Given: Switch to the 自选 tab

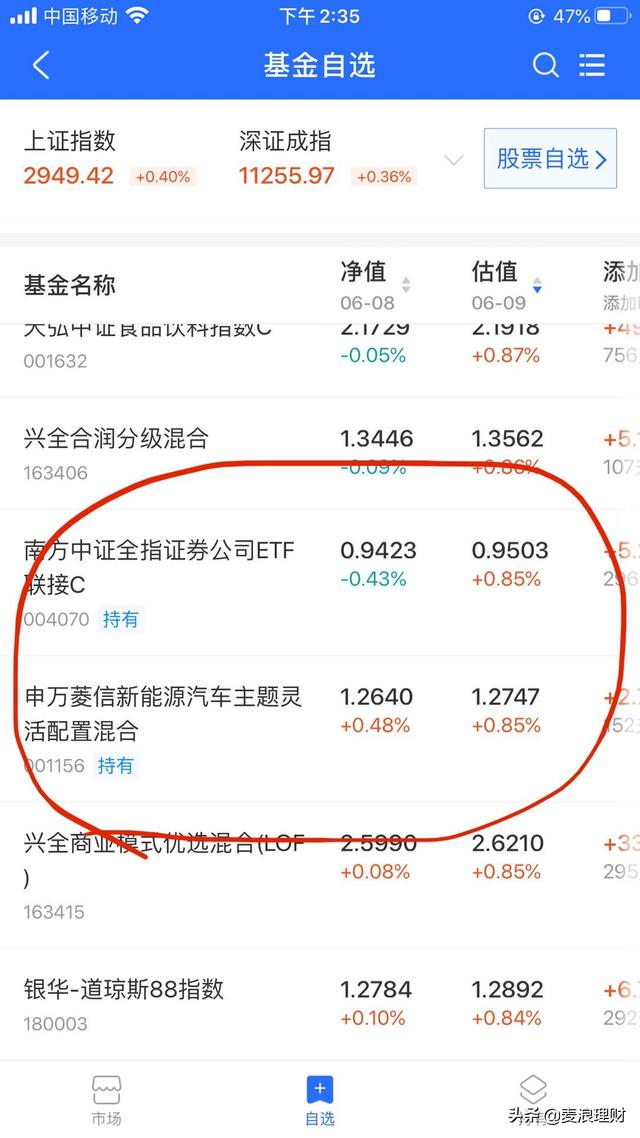Looking at the screenshot, I should 320,1100.
